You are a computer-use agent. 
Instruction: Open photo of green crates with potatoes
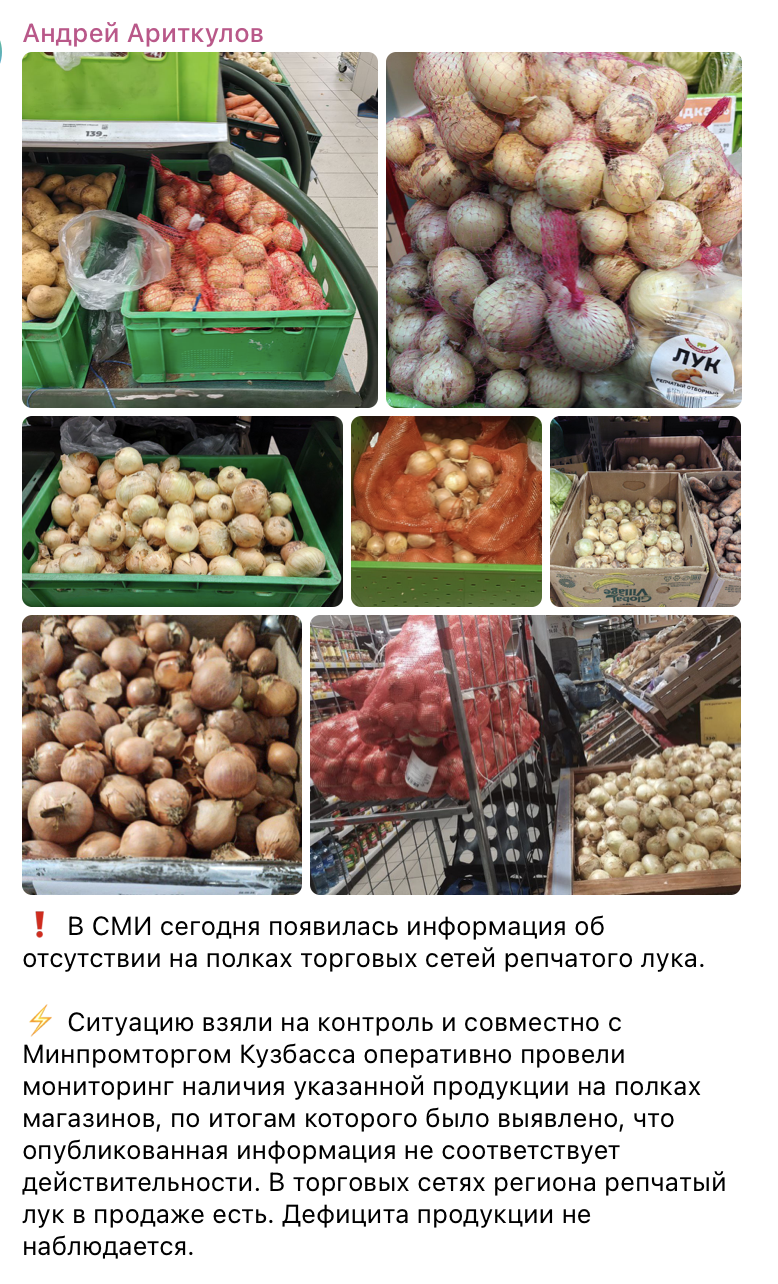(200, 230)
